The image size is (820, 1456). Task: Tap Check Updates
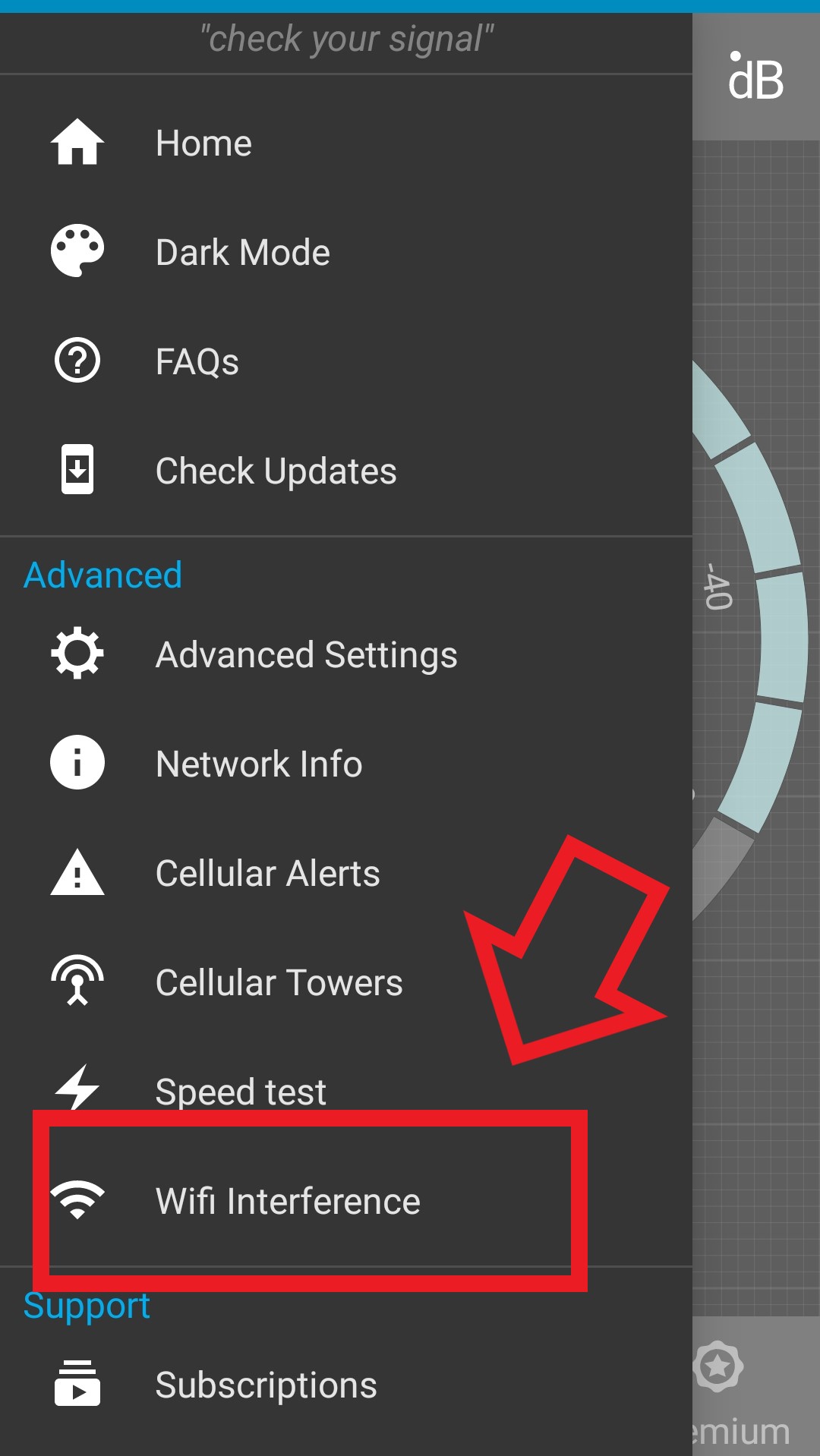point(276,471)
